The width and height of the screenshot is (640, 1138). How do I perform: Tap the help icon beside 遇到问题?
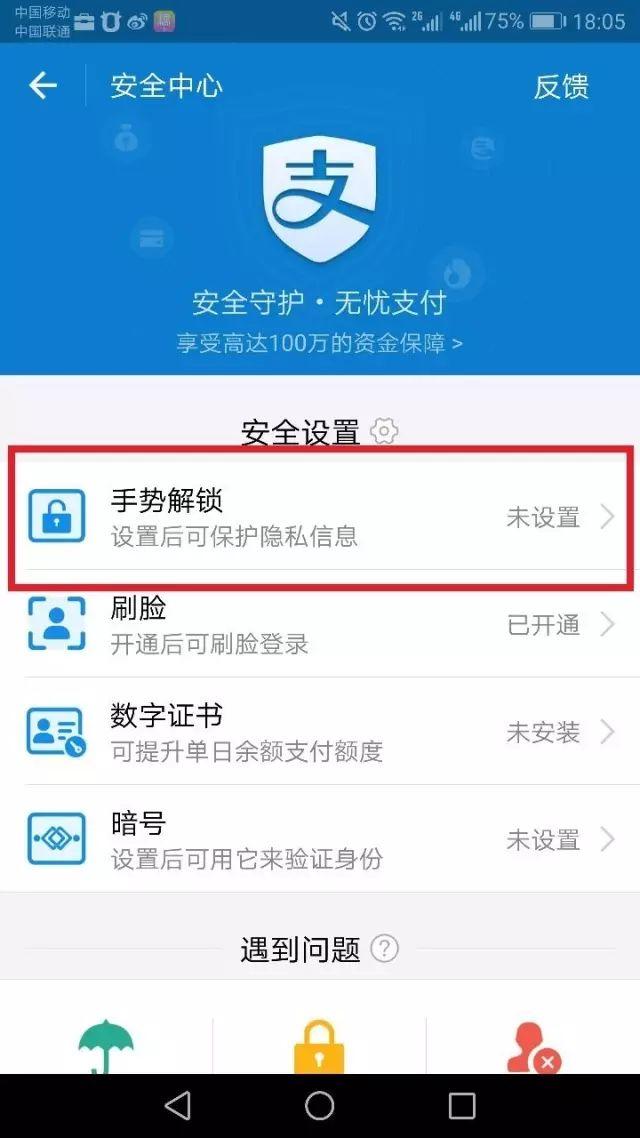384,948
